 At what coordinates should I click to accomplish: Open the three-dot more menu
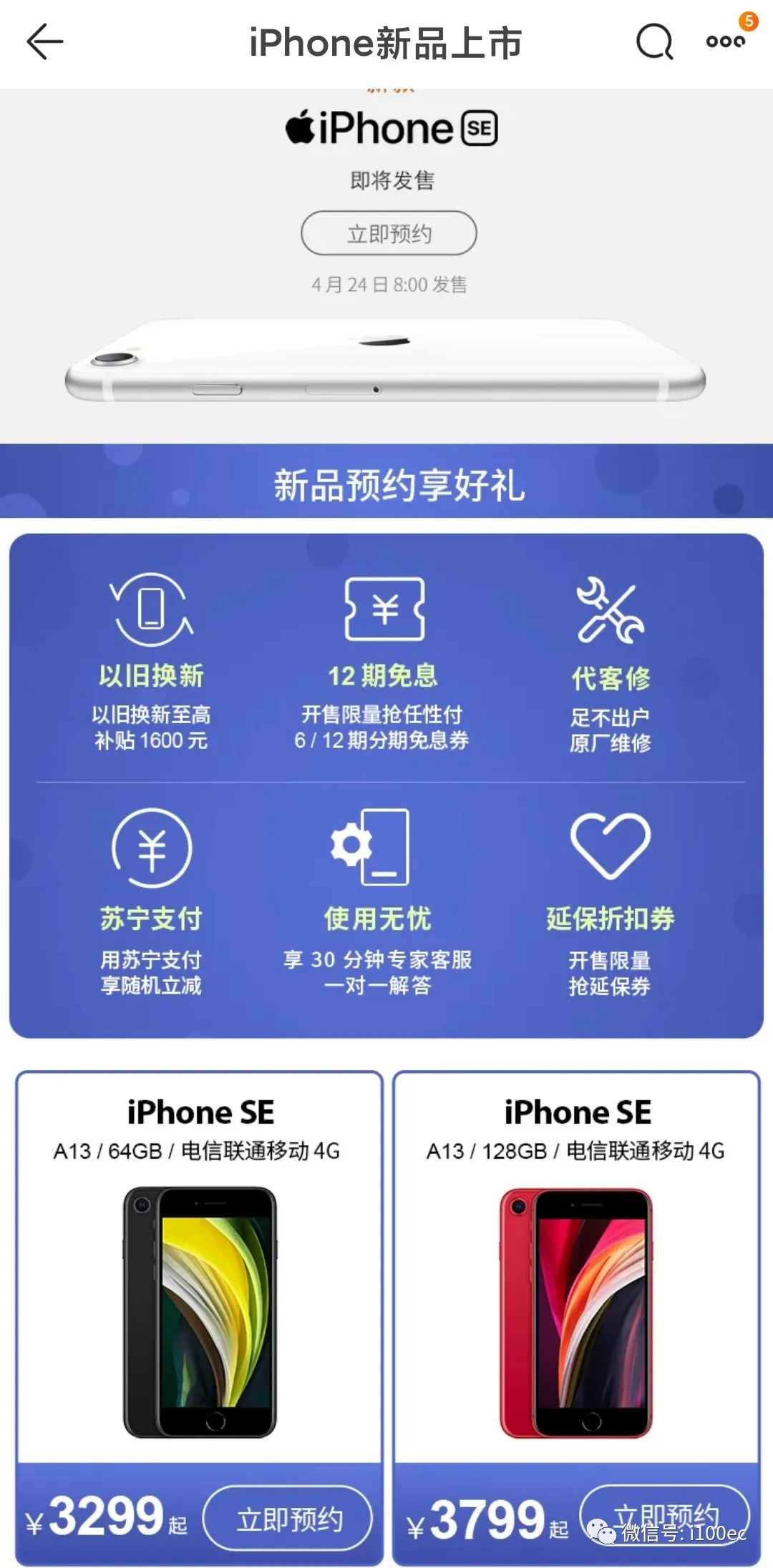725,41
